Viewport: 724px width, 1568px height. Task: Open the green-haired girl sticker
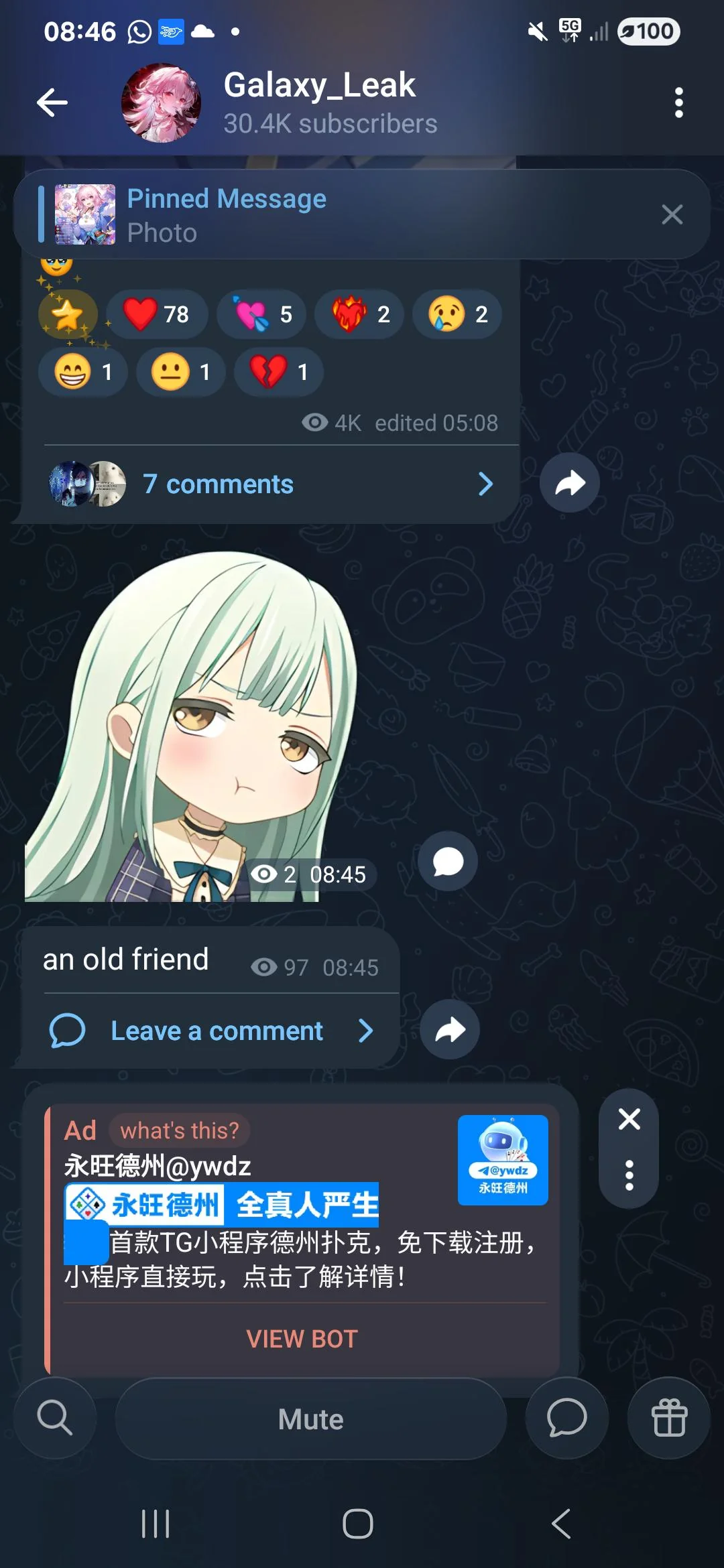point(191,727)
